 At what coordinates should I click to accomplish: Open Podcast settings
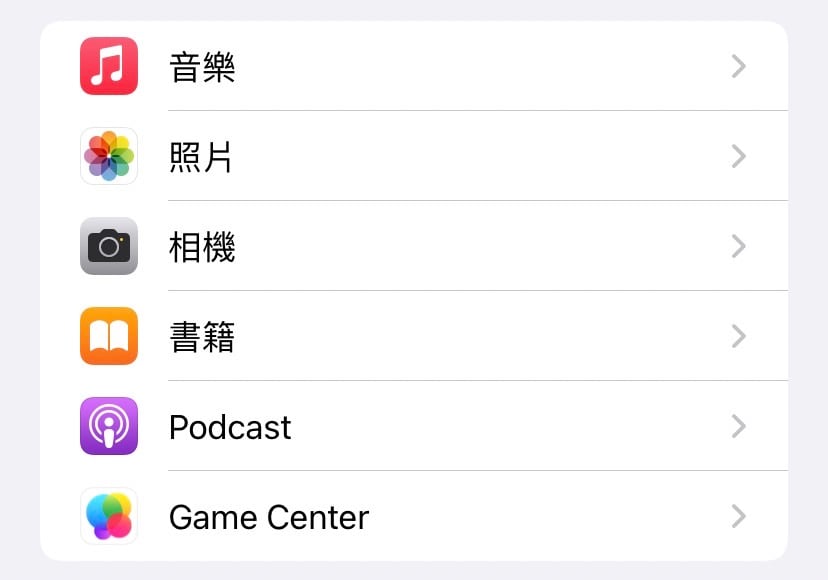click(x=413, y=427)
